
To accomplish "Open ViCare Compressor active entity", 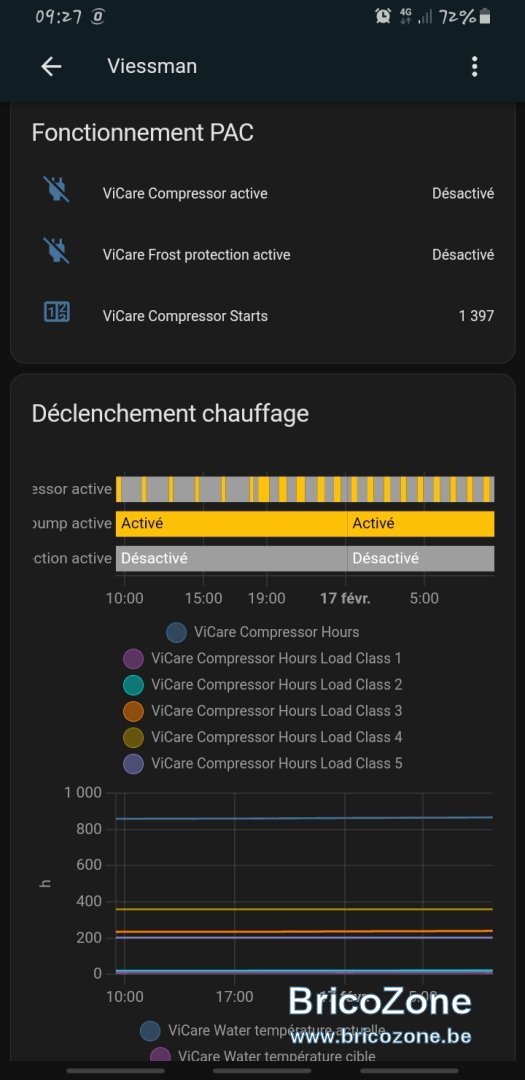I will (262, 194).
